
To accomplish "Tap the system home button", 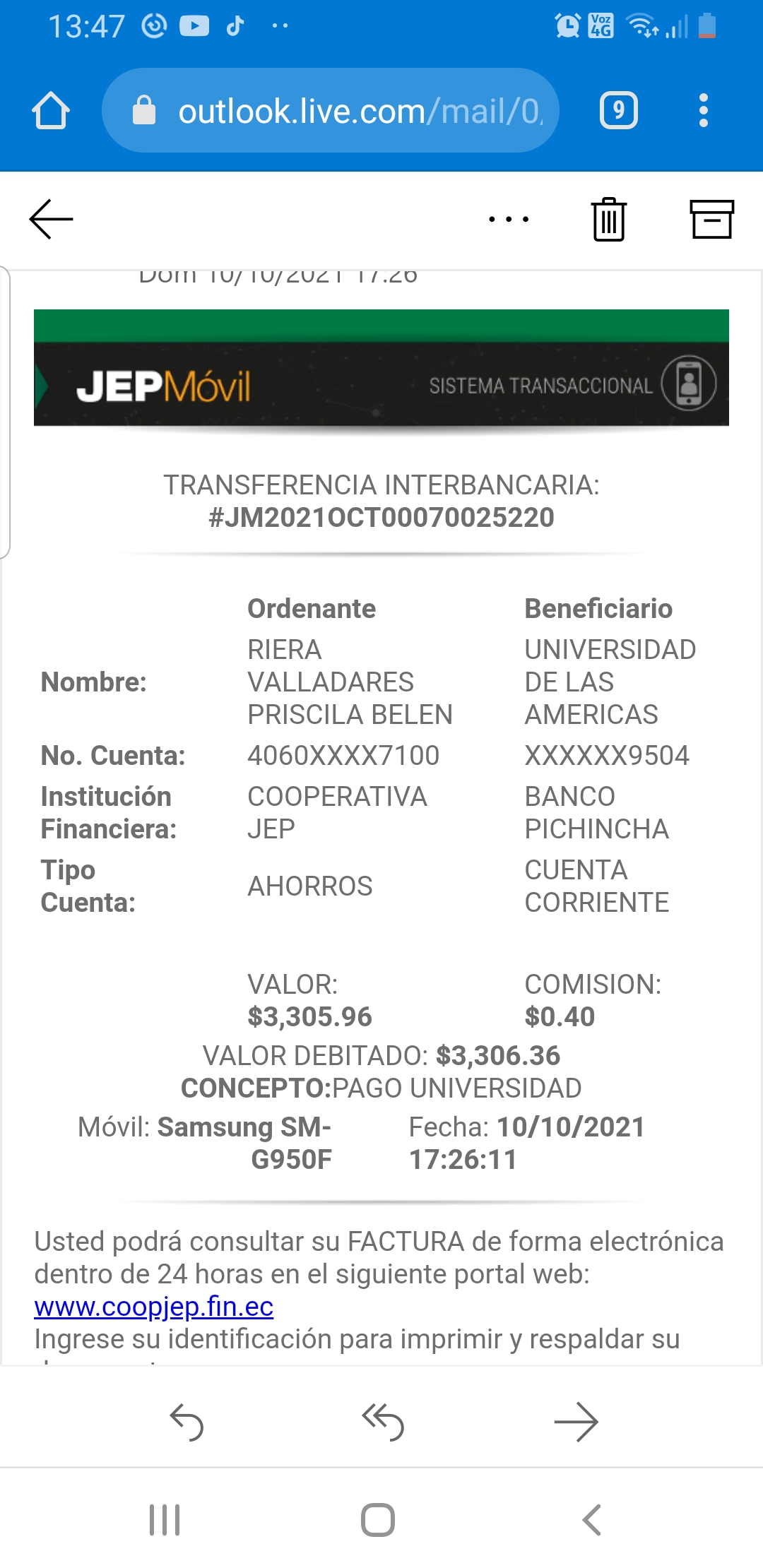I will click(378, 1520).
